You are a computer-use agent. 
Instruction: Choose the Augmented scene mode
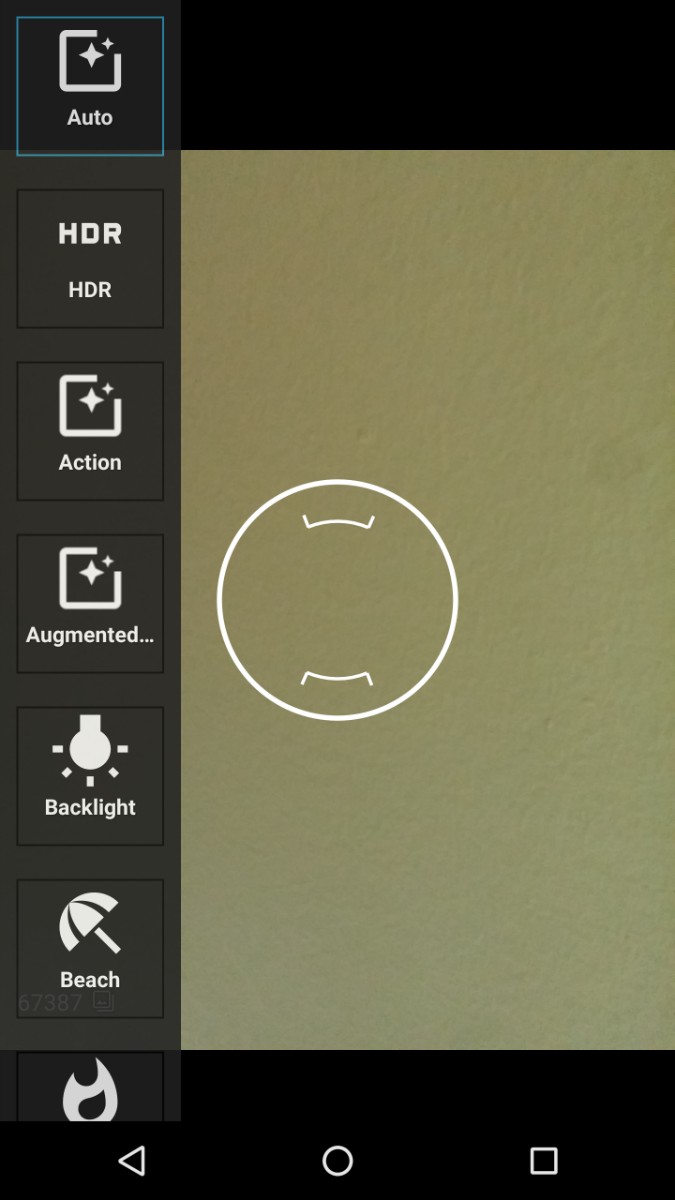tap(90, 603)
